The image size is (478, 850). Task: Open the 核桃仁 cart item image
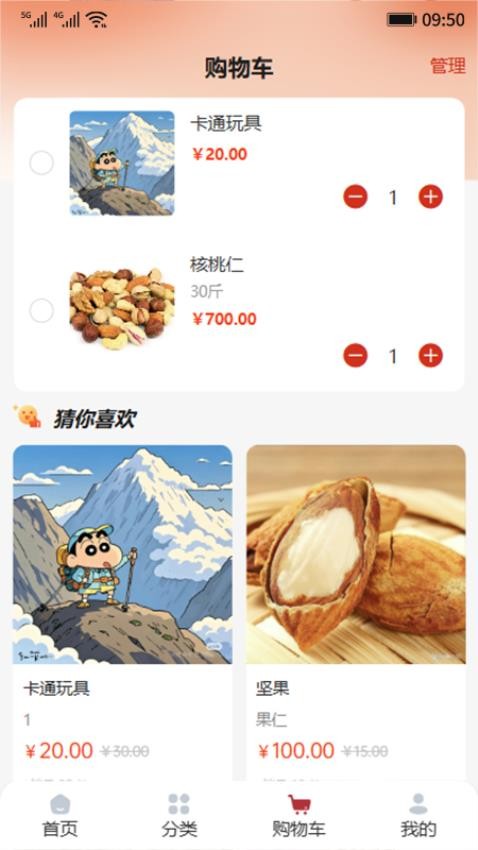click(x=122, y=309)
